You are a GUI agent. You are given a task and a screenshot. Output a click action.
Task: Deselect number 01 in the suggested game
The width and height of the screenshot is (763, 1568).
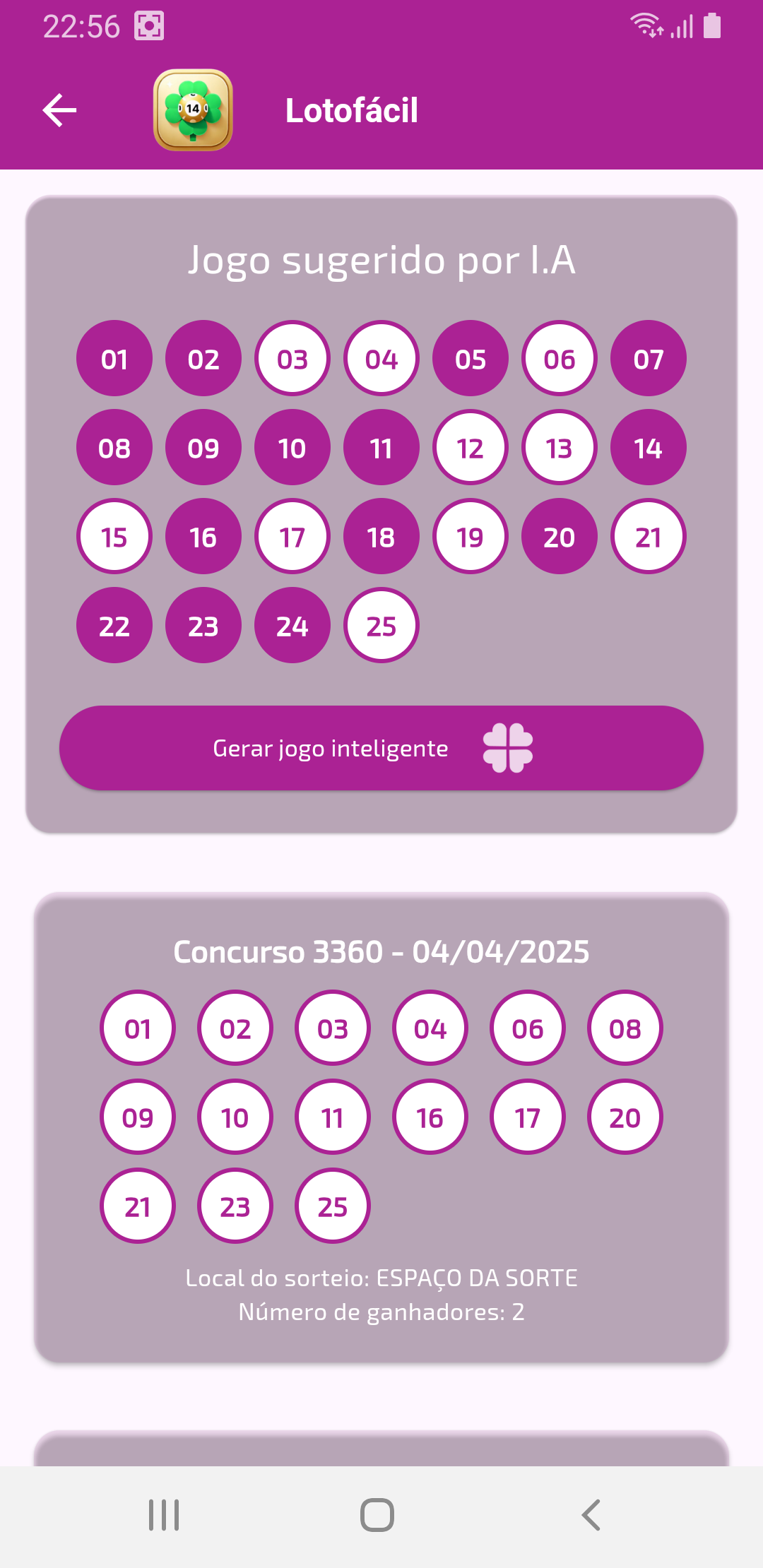[x=114, y=358]
